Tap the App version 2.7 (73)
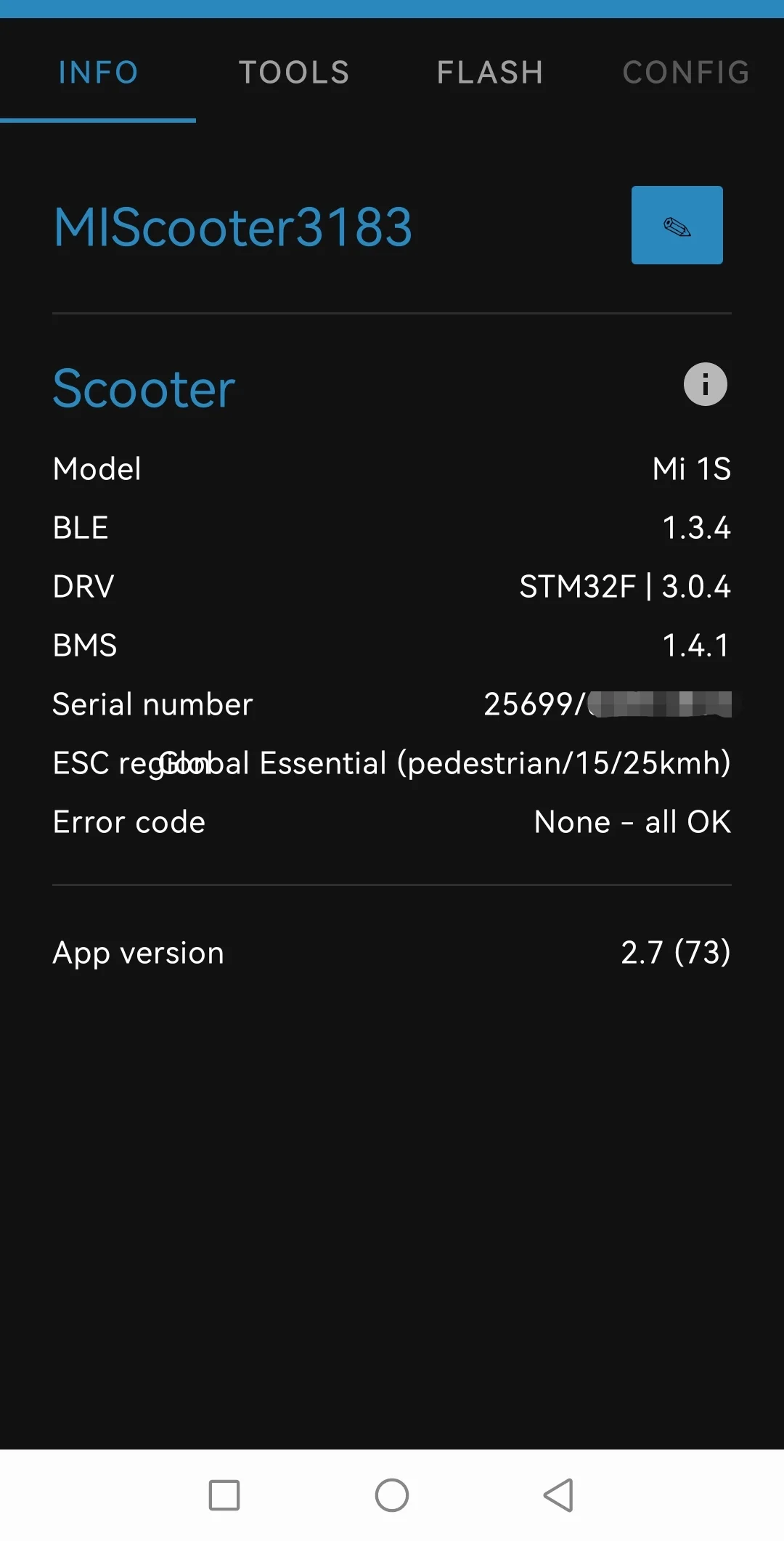This screenshot has width=784, height=1541. point(677,953)
